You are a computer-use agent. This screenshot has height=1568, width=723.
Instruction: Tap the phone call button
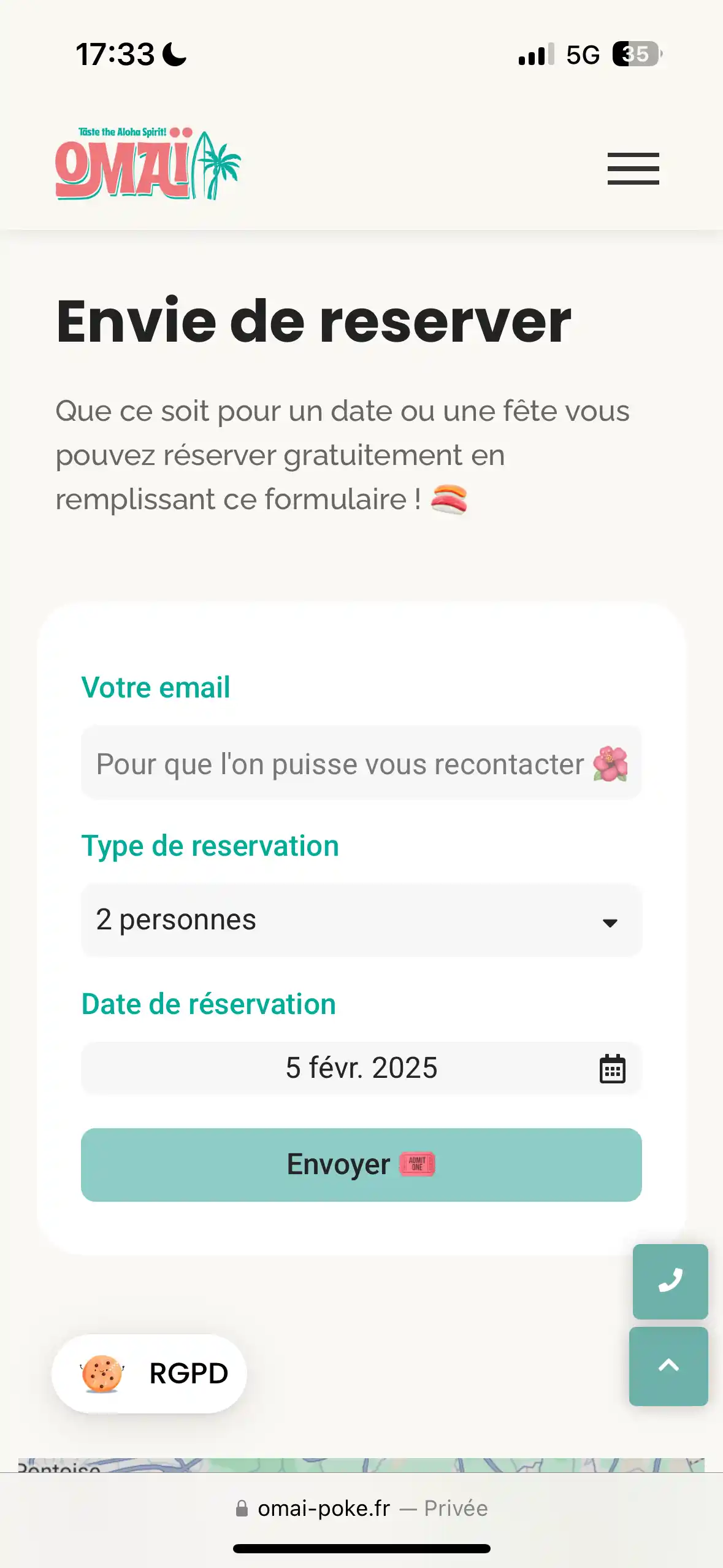tap(670, 1281)
